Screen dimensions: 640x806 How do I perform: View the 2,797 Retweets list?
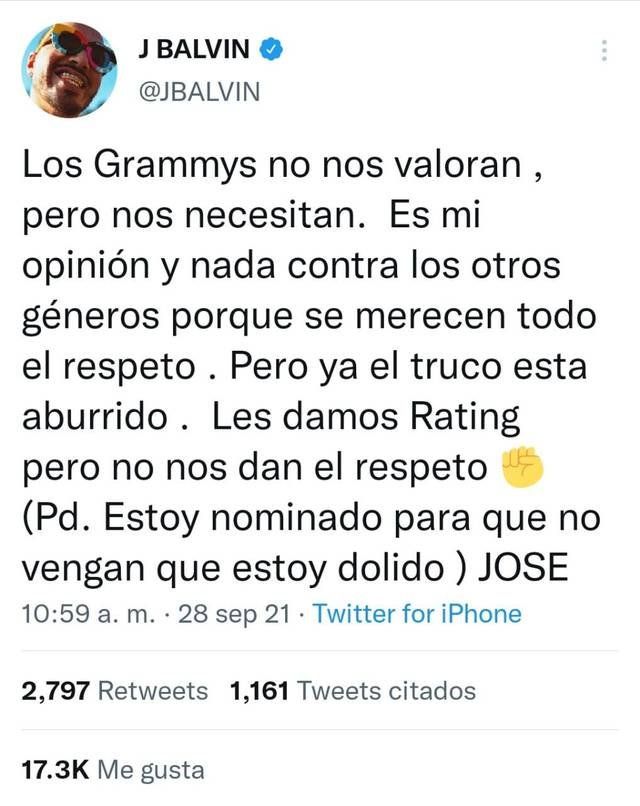pos(115,690)
